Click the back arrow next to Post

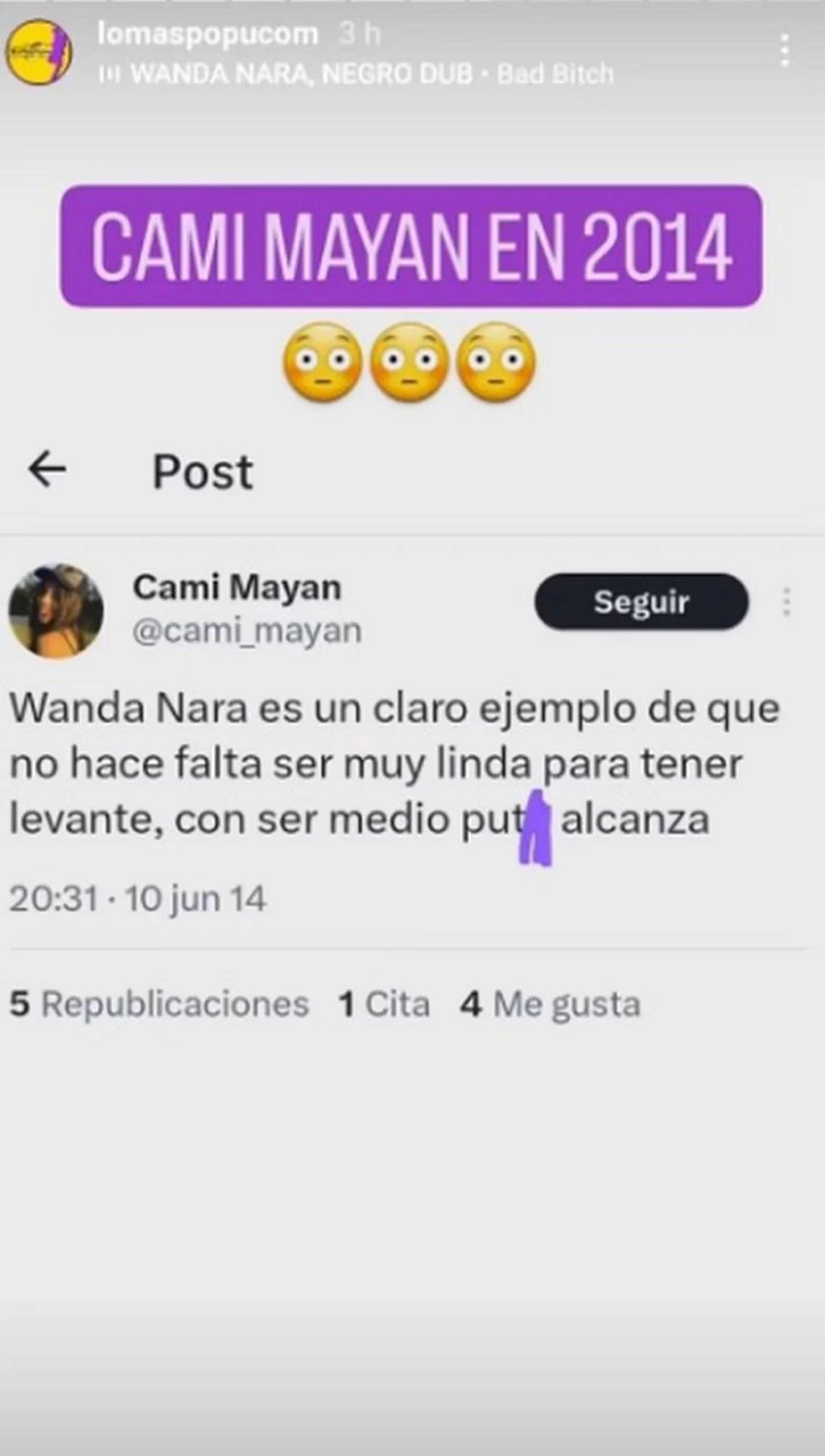(x=45, y=470)
